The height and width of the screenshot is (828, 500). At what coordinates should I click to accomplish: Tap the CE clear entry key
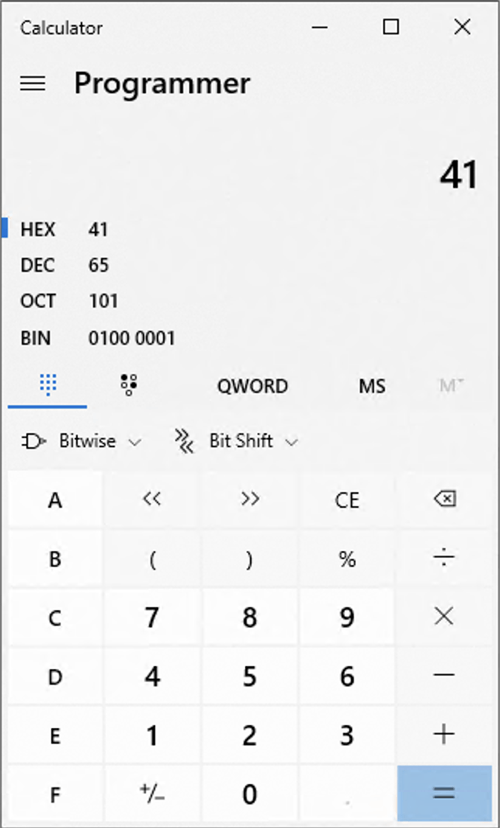click(347, 500)
